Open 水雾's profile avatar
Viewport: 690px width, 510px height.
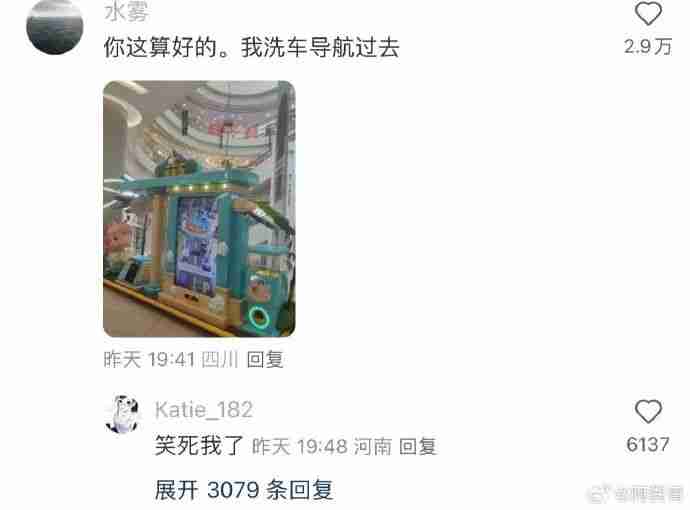pos(52,26)
